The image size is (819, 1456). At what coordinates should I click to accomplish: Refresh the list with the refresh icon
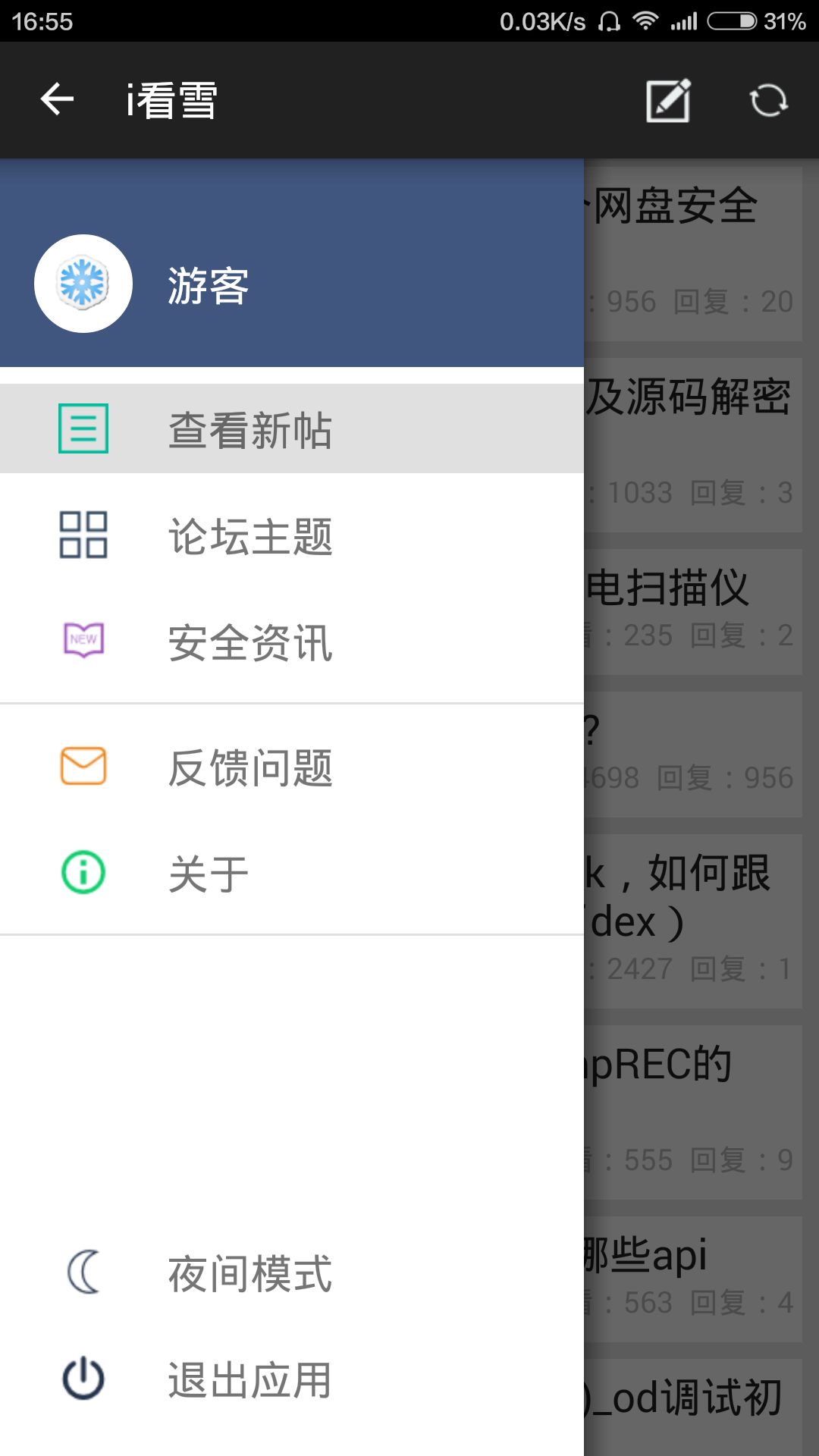tap(768, 100)
